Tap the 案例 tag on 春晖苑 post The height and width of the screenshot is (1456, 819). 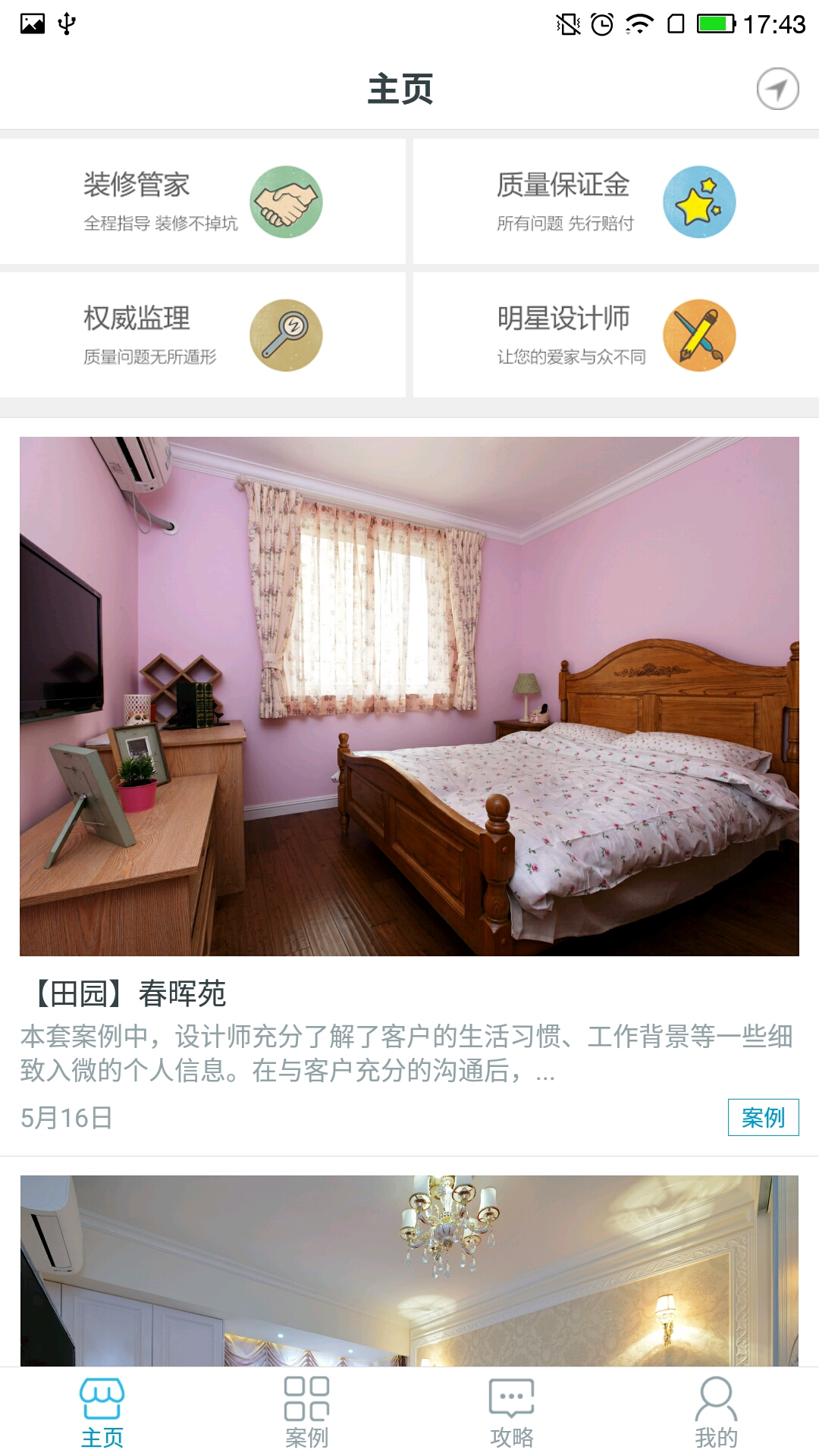click(763, 1117)
